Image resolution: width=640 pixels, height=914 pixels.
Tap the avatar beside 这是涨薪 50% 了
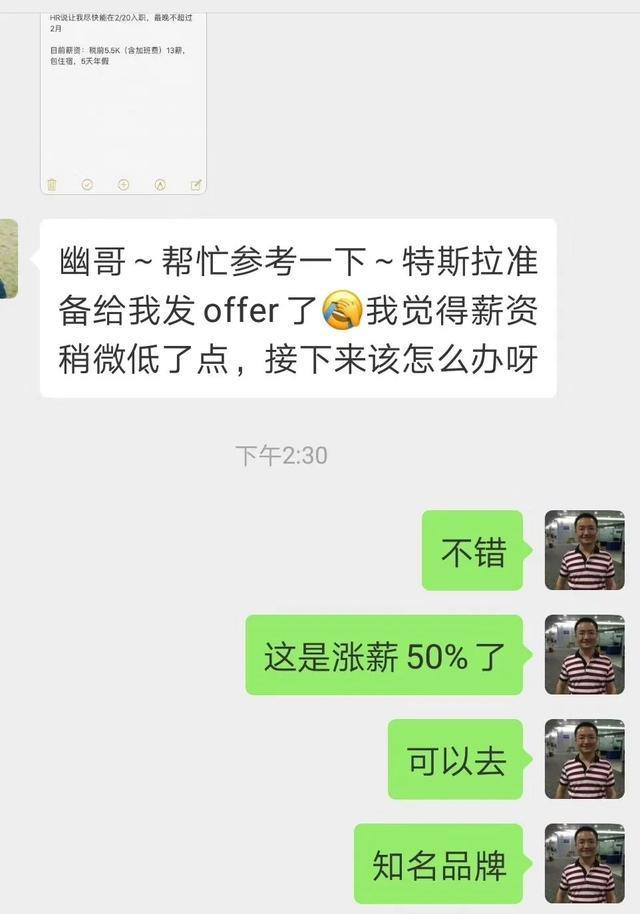point(584,655)
